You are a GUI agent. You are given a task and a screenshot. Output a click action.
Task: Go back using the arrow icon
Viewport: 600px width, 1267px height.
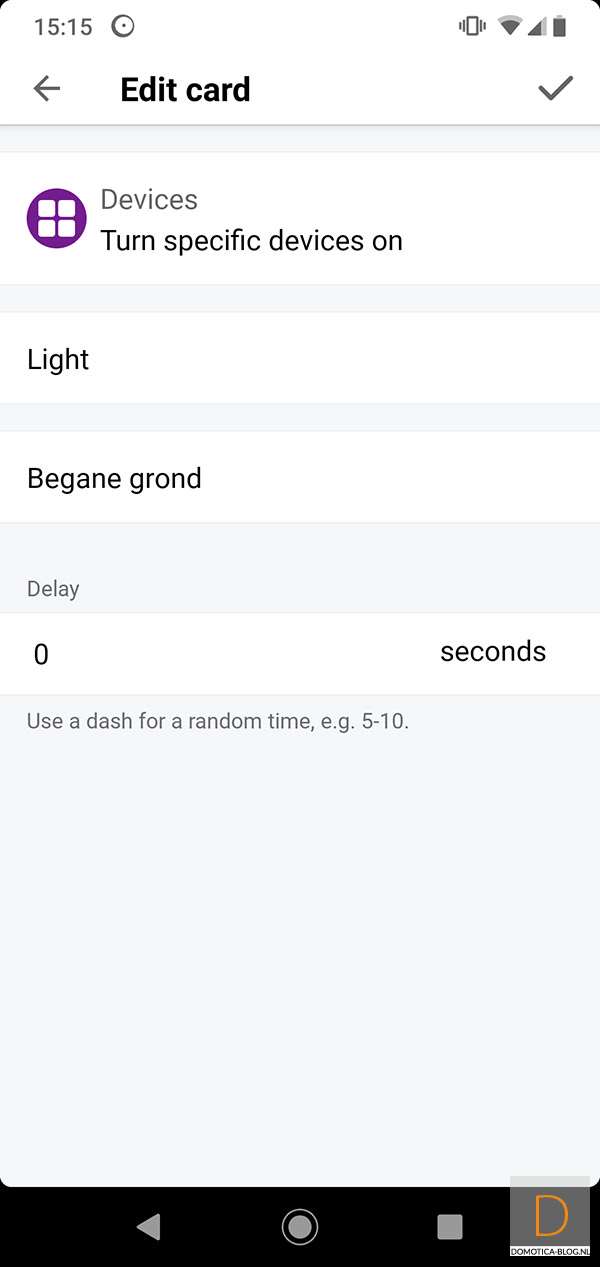coord(47,89)
